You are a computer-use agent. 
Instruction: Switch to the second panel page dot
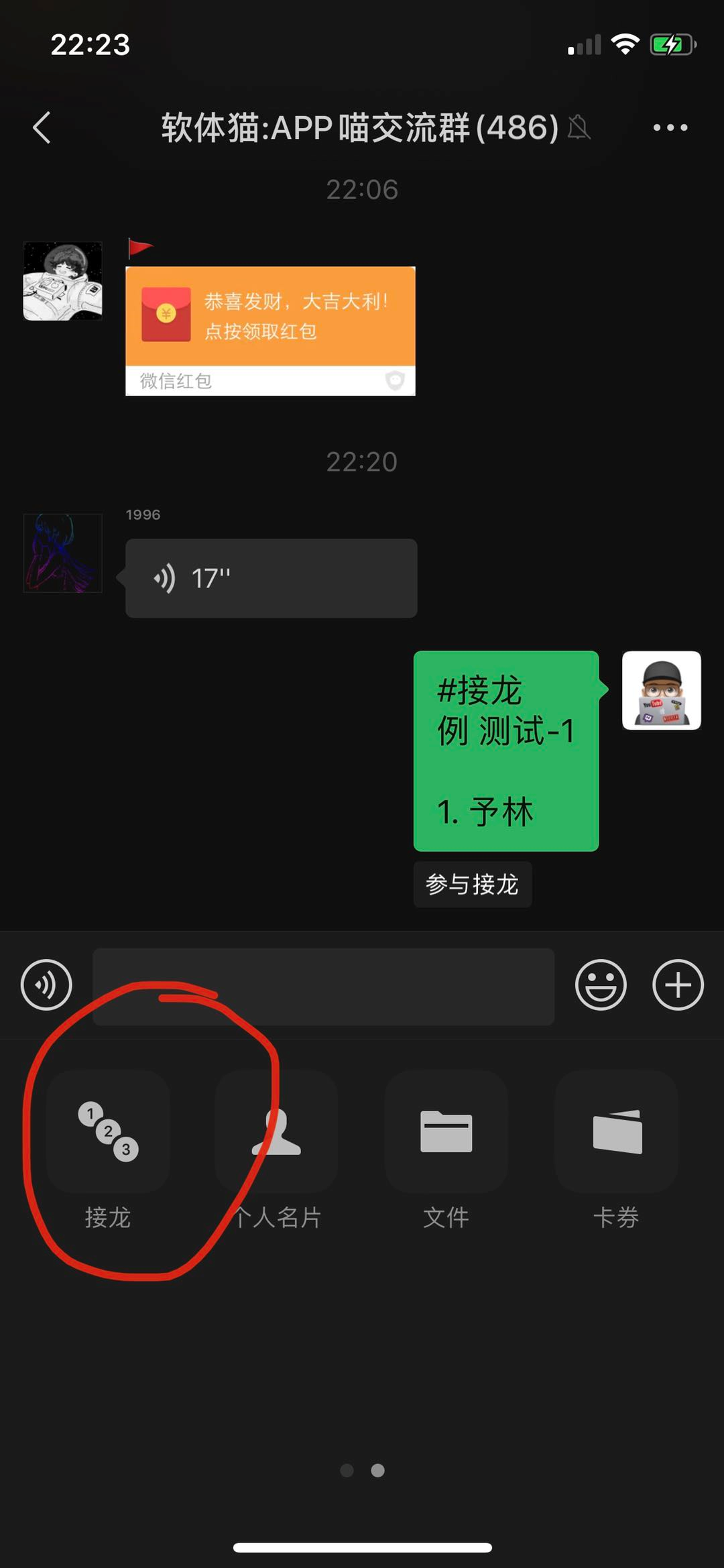[x=376, y=1469]
